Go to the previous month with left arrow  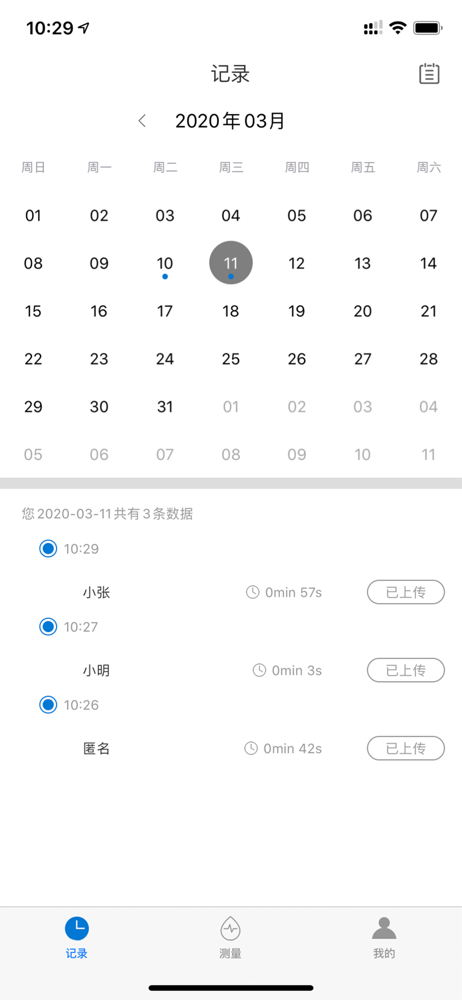[142, 121]
